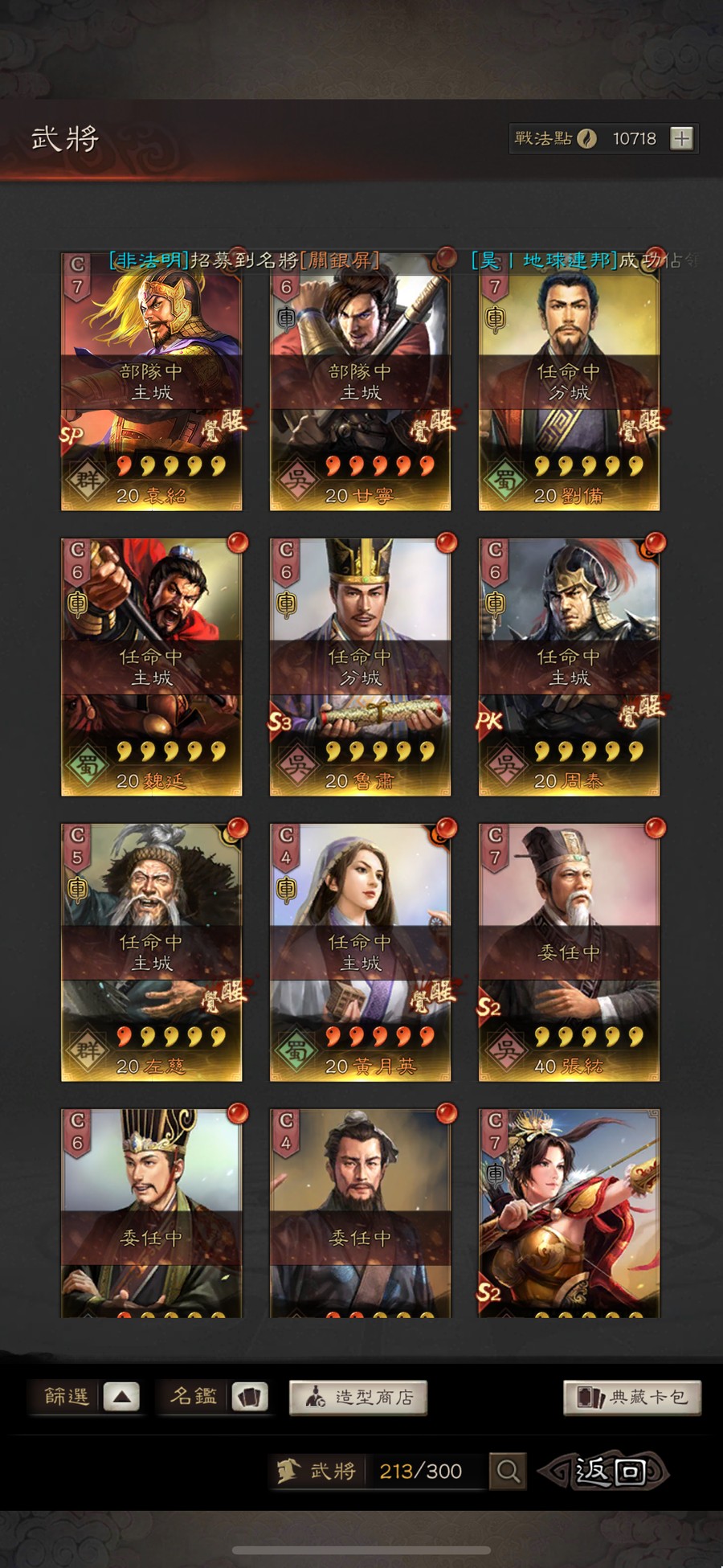Screen dimensions: 723x1568
Task: Open the 典藏卡包 card pack
Action: [x=632, y=1398]
